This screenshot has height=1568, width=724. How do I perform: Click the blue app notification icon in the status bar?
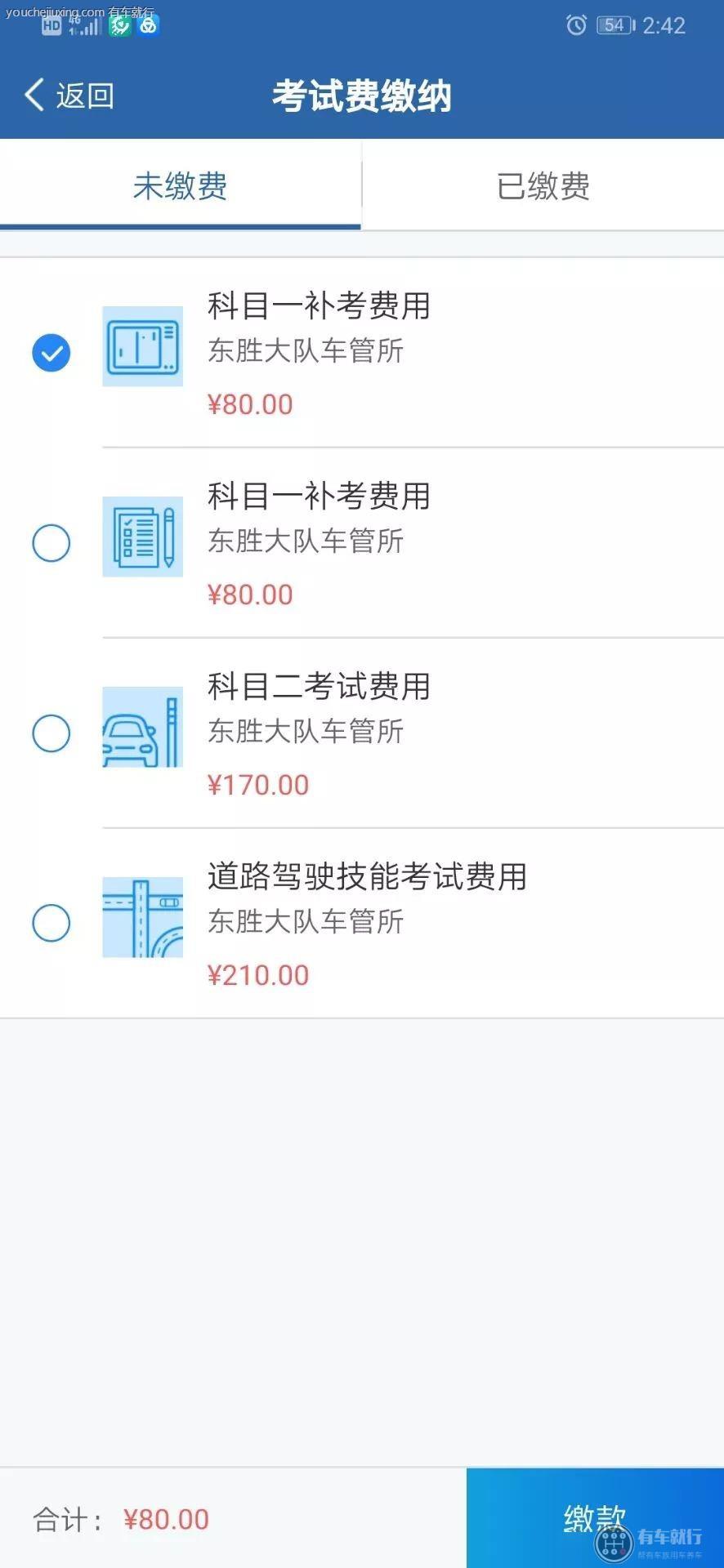click(x=149, y=27)
